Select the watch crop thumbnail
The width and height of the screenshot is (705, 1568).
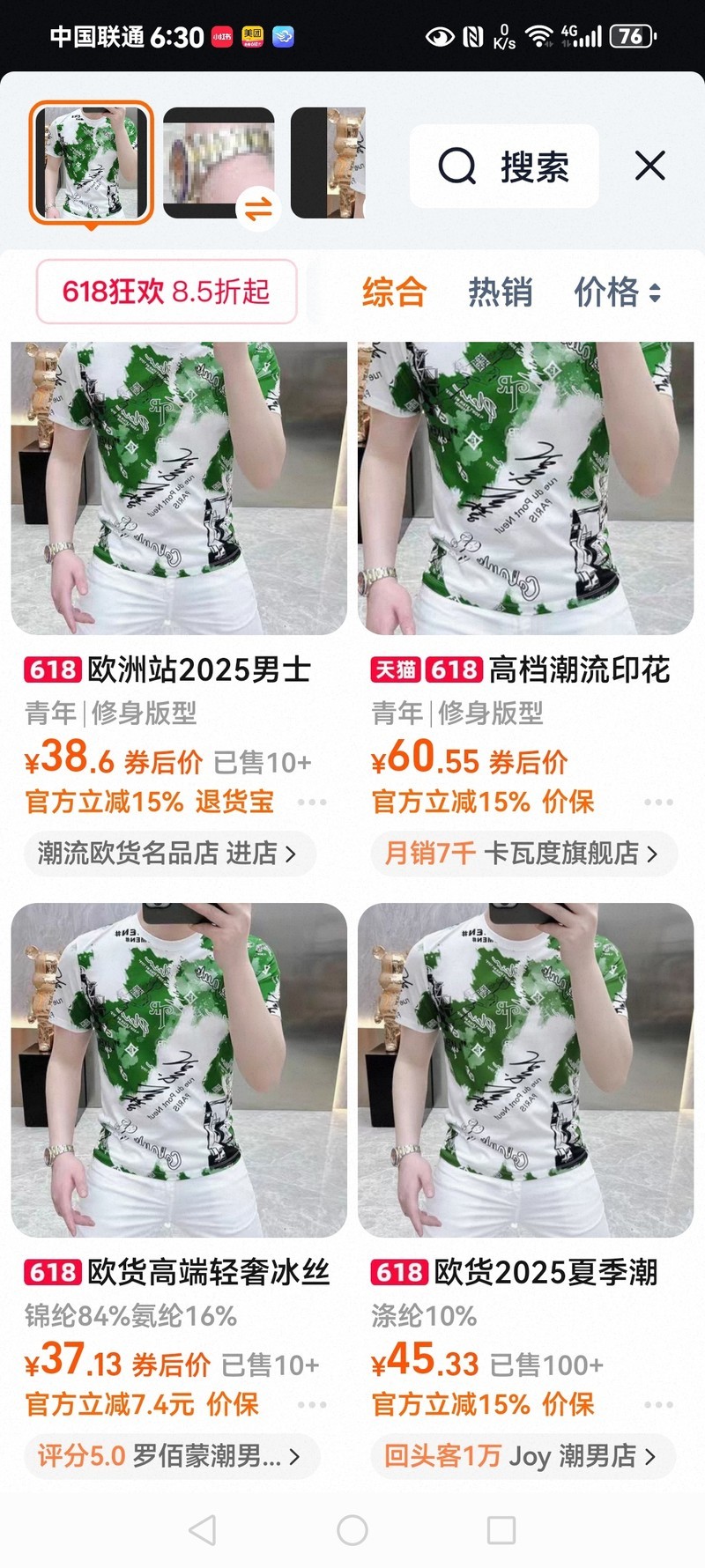click(x=219, y=163)
